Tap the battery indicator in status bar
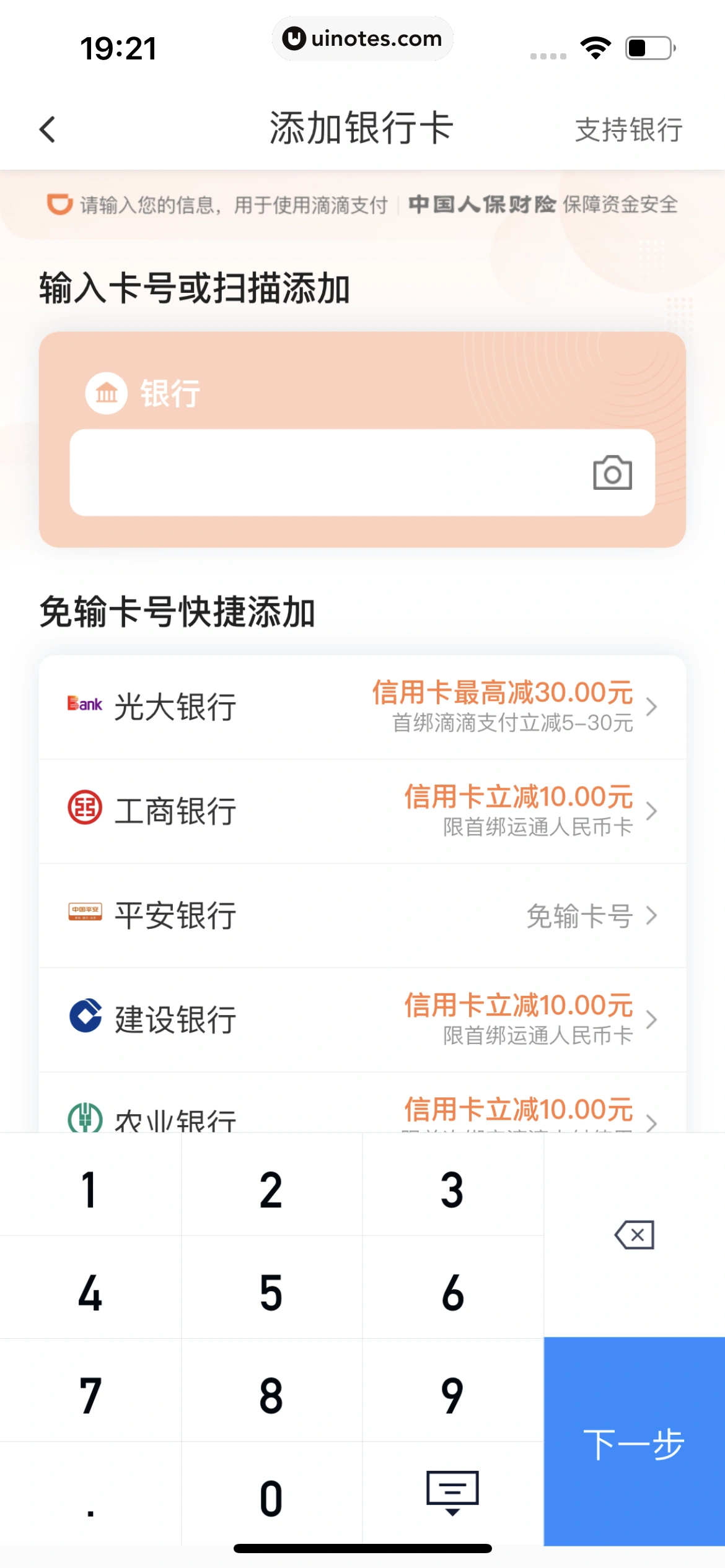The height and width of the screenshot is (1568, 725). [x=647, y=46]
